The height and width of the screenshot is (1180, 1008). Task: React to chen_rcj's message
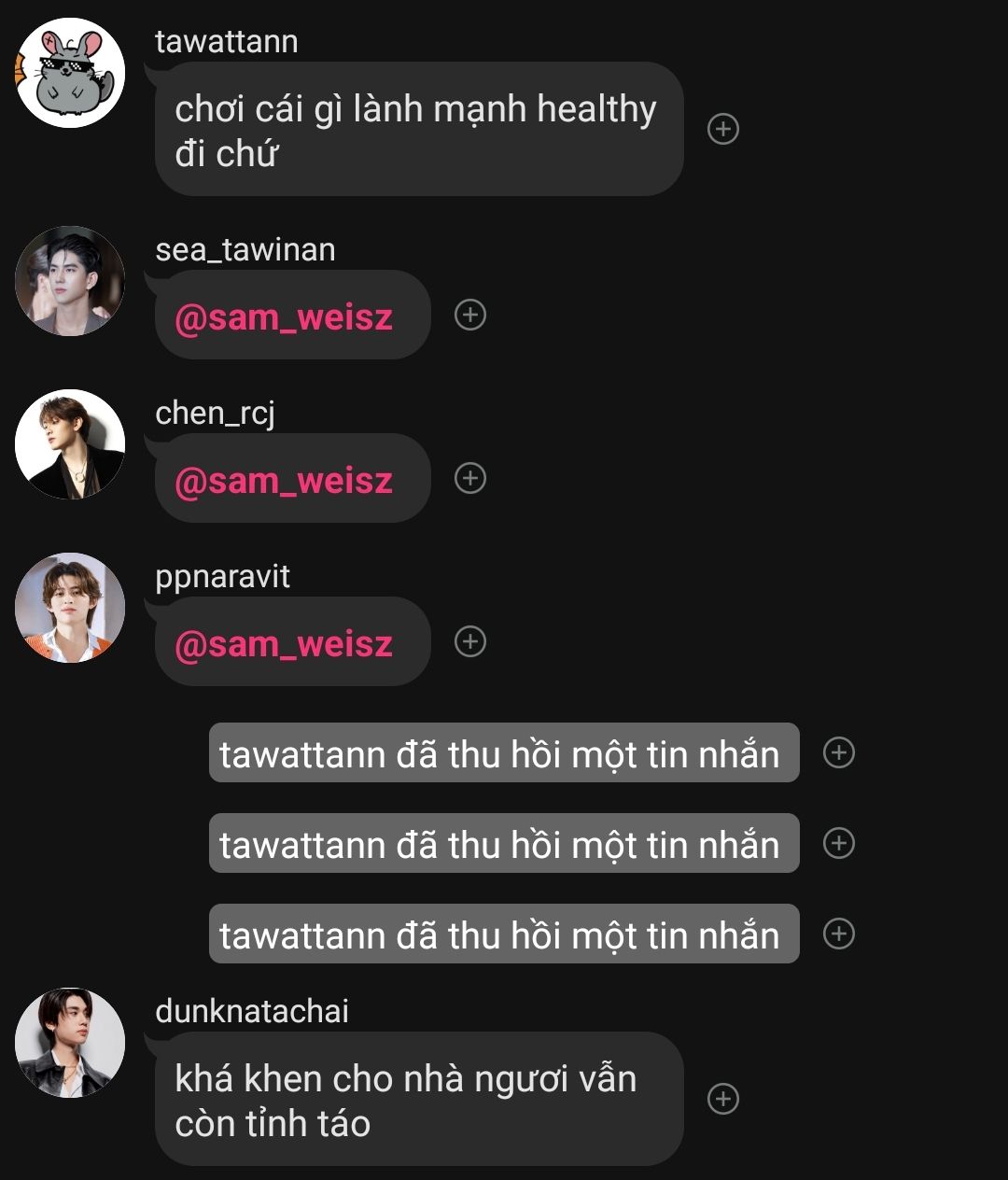[x=470, y=478]
